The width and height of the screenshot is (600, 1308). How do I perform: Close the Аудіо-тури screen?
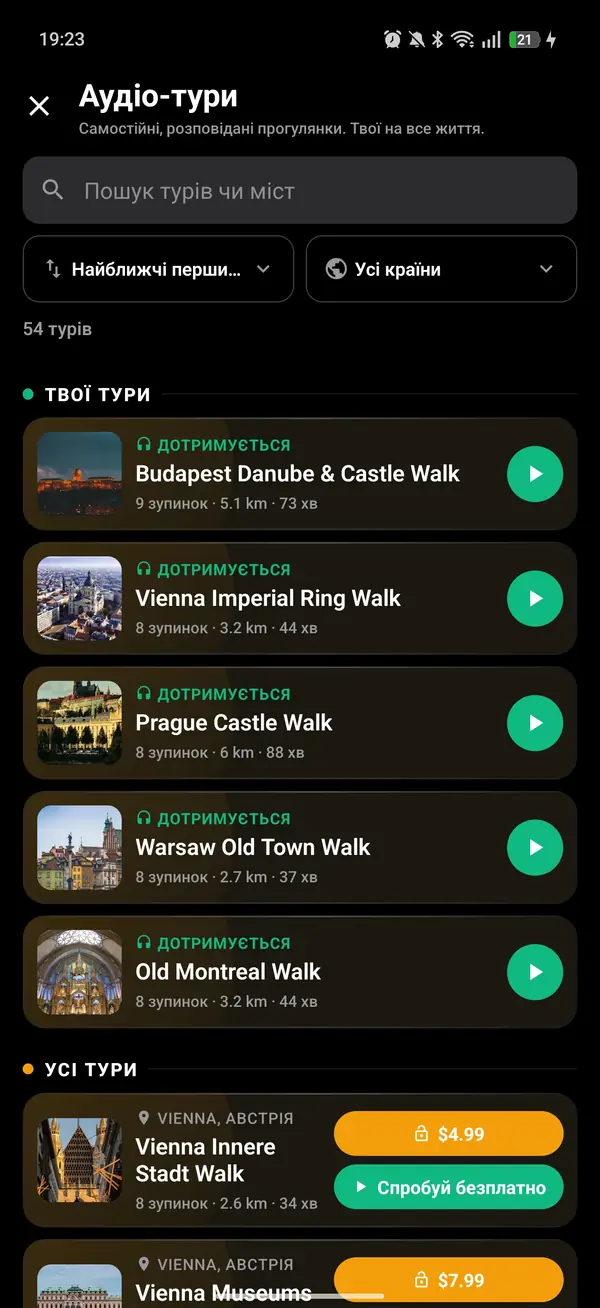[x=39, y=106]
